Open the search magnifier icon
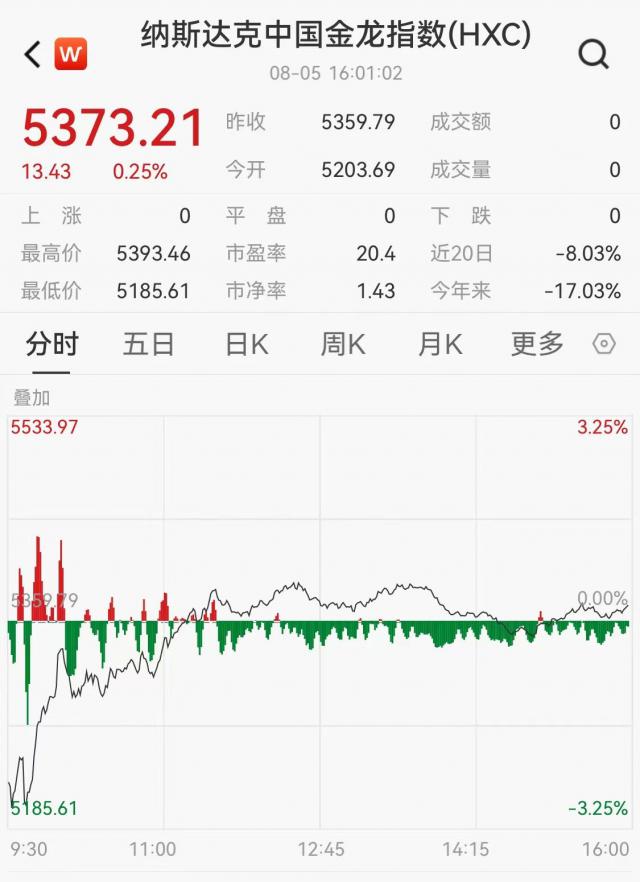This screenshot has width=640, height=882. 593,55
